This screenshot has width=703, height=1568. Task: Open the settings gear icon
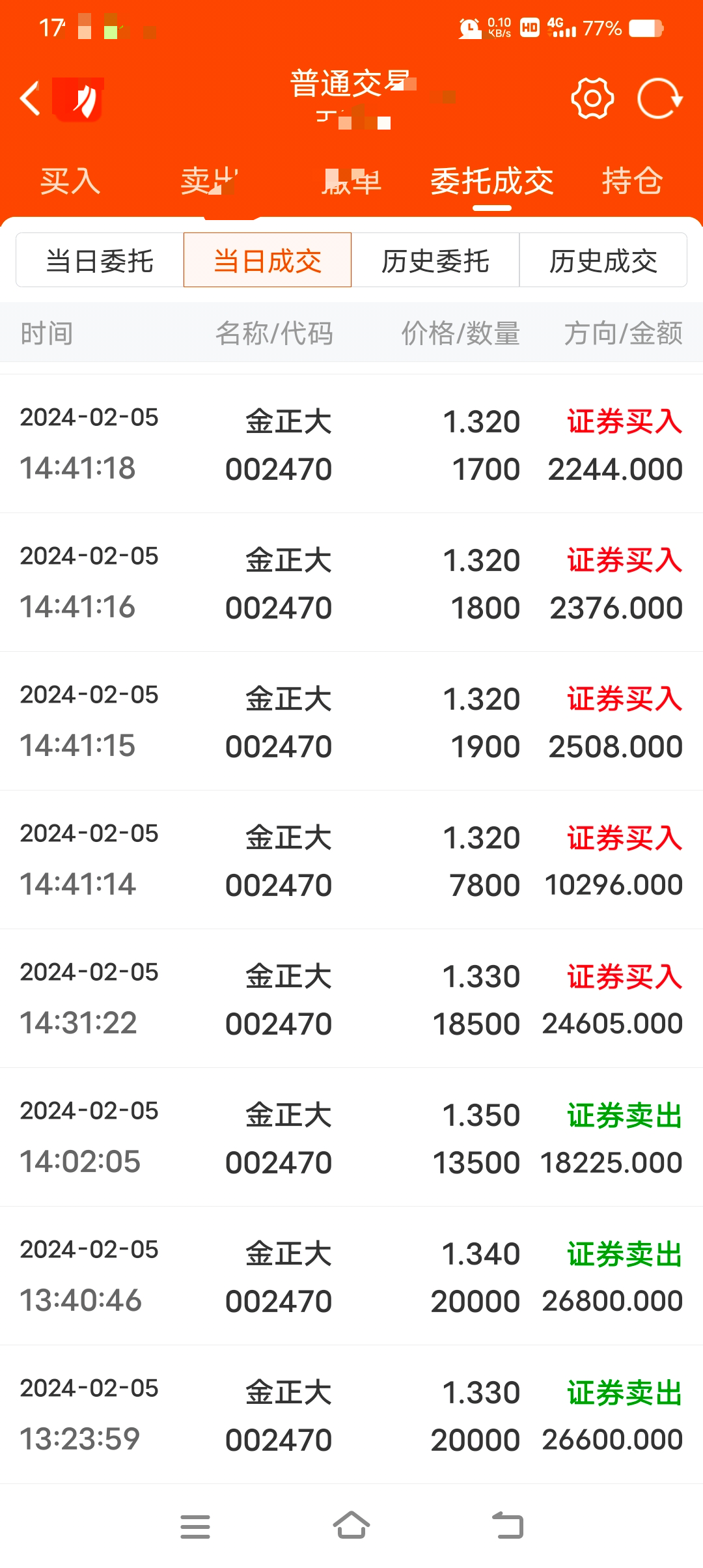pyautogui.click(x=592, y=98)
